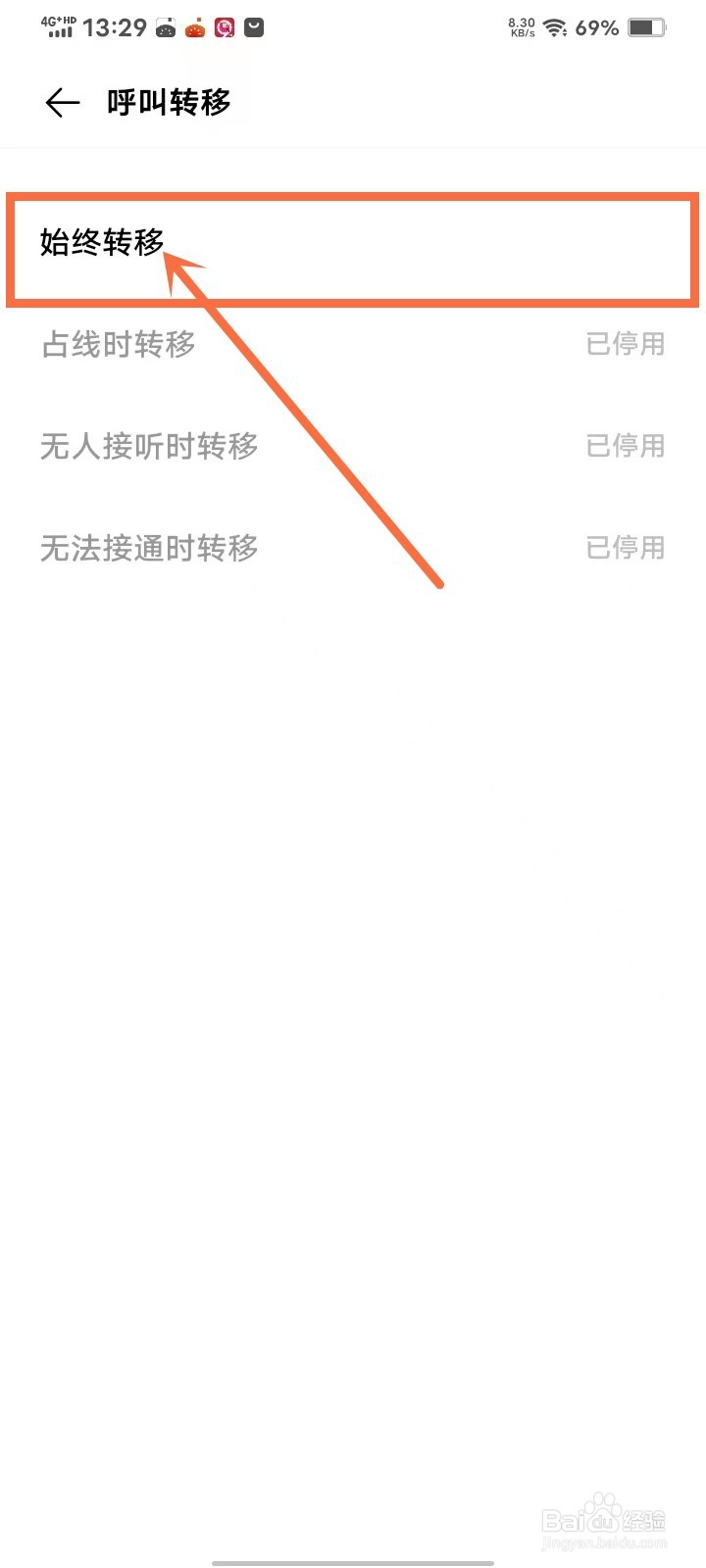Expand the 占线时转移 settings entry
Screen dimensions: 706x1568
pos(353,344)
